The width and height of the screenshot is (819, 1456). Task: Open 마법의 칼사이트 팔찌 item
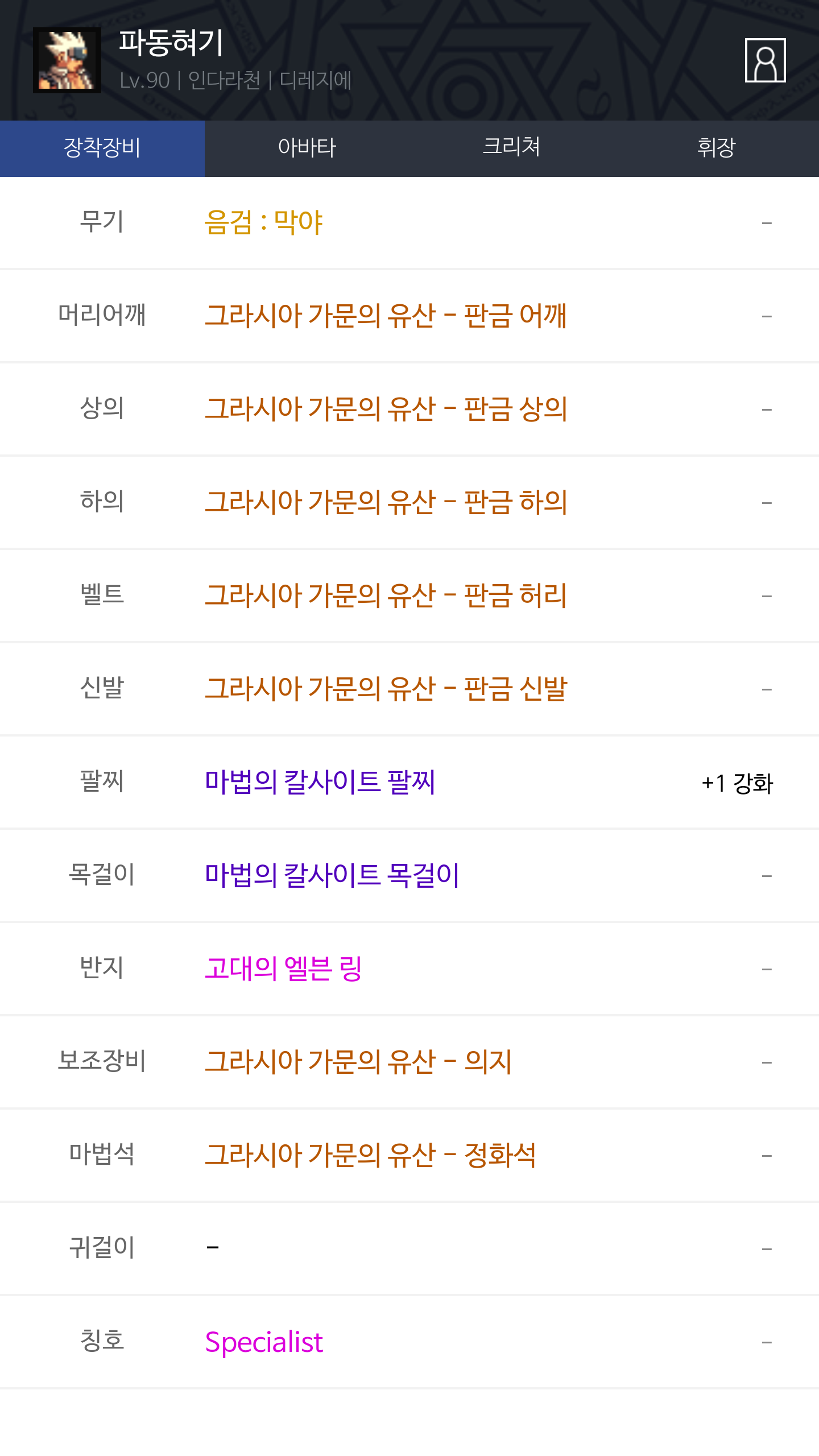320,782
